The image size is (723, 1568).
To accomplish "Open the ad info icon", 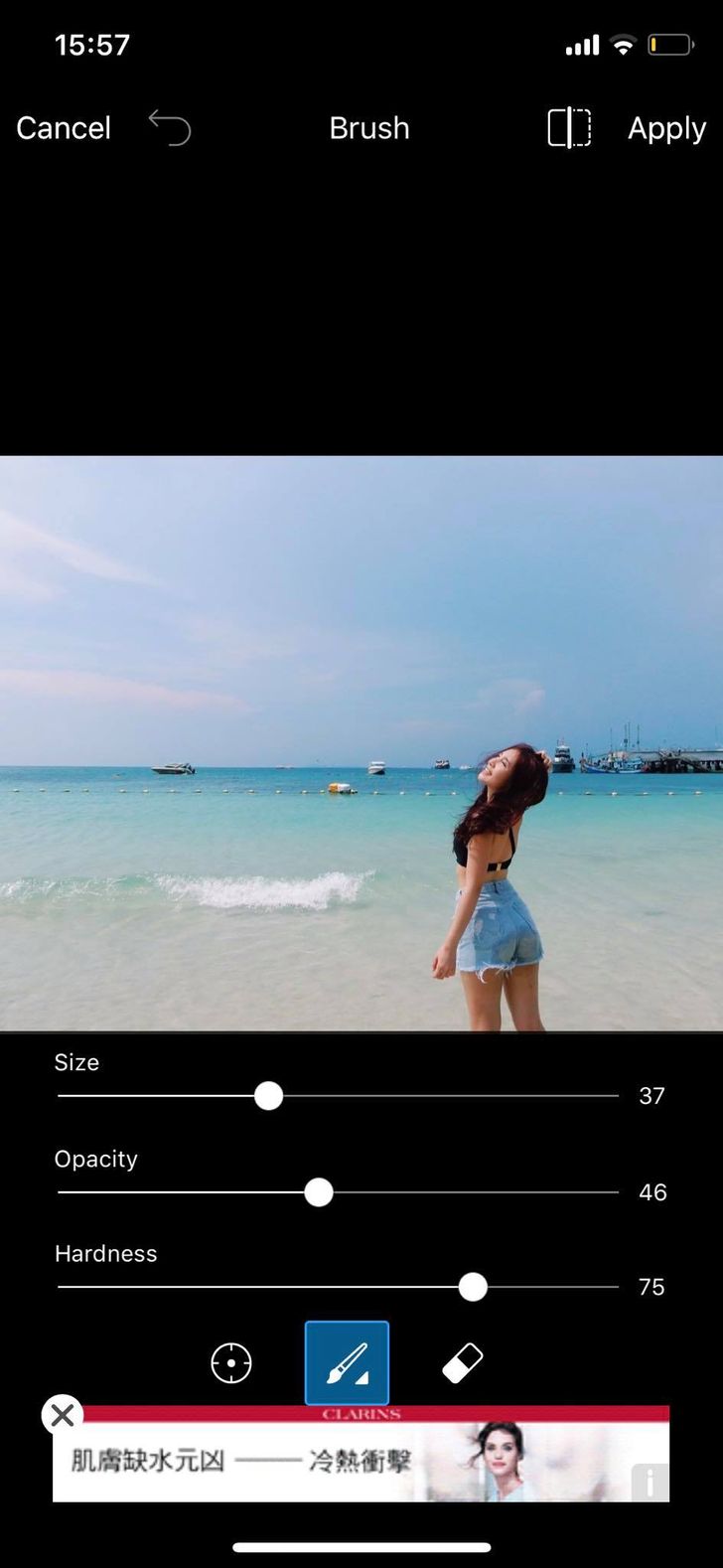I will coord(650,1484).
